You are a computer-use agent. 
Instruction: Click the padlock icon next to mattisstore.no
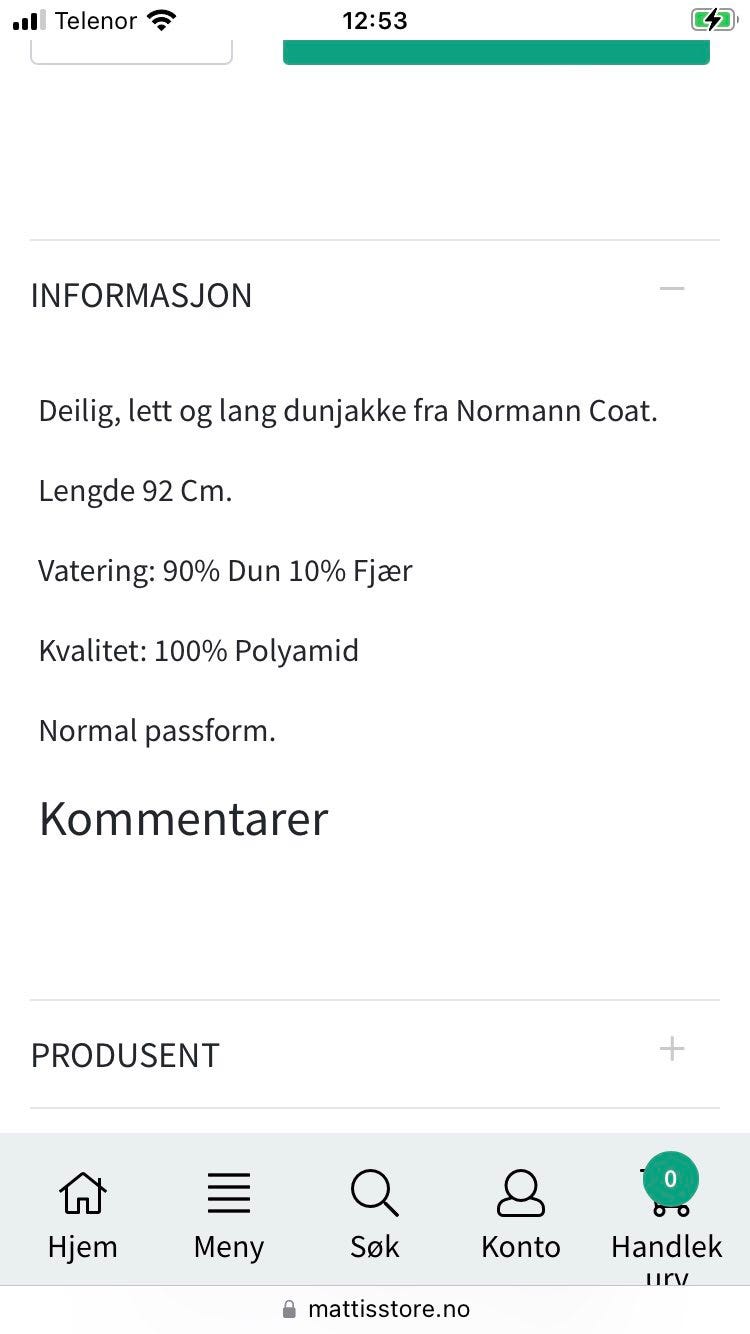pos(288,1310)
